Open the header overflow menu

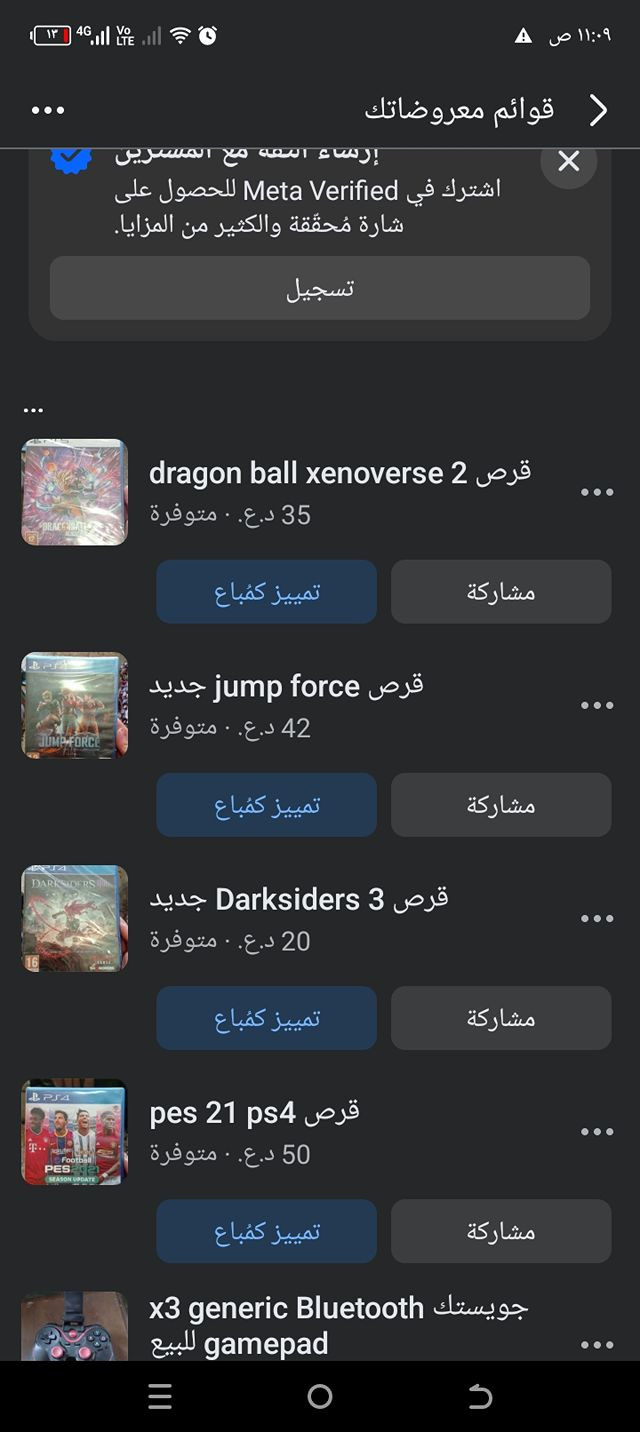(x=48, y=110)
